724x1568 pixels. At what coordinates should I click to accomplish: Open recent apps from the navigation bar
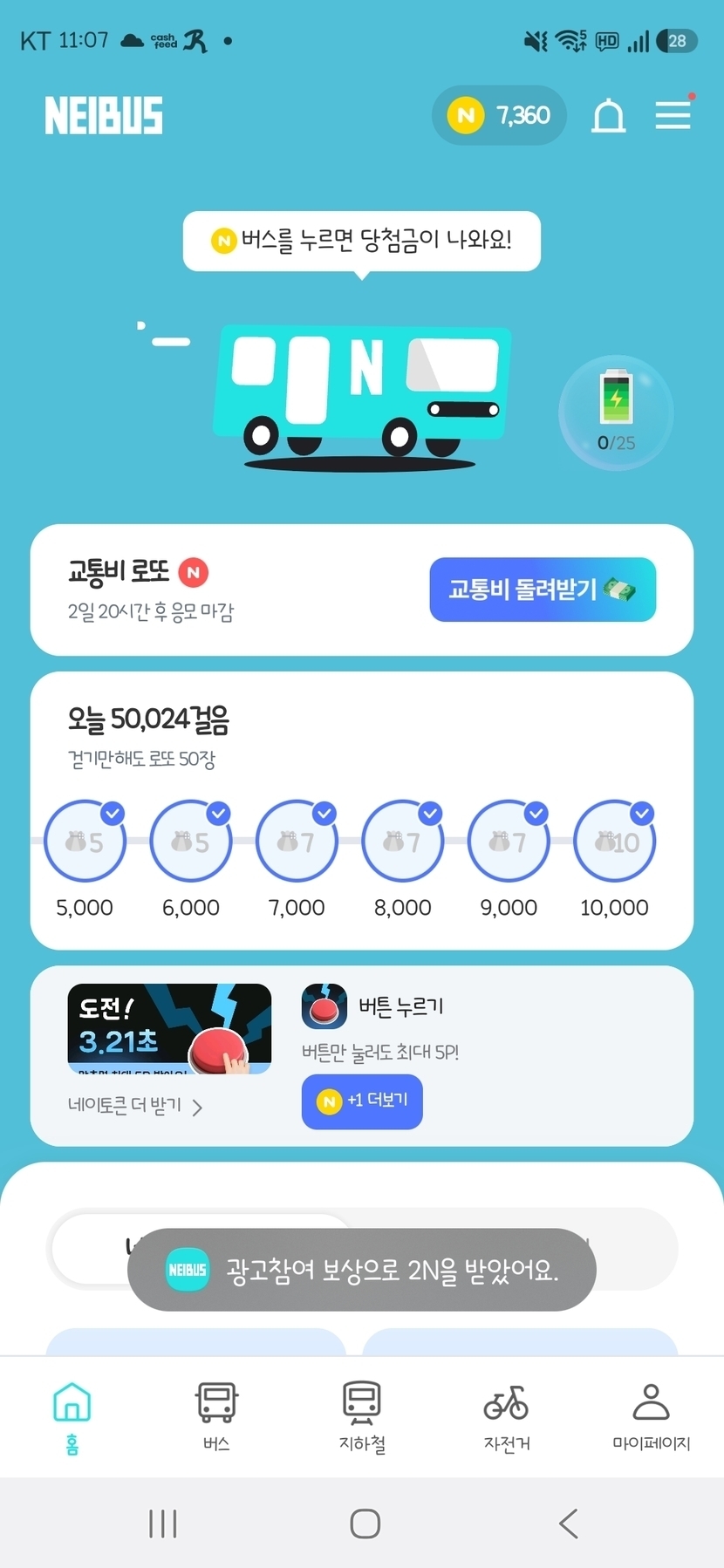coord(163,1524)
